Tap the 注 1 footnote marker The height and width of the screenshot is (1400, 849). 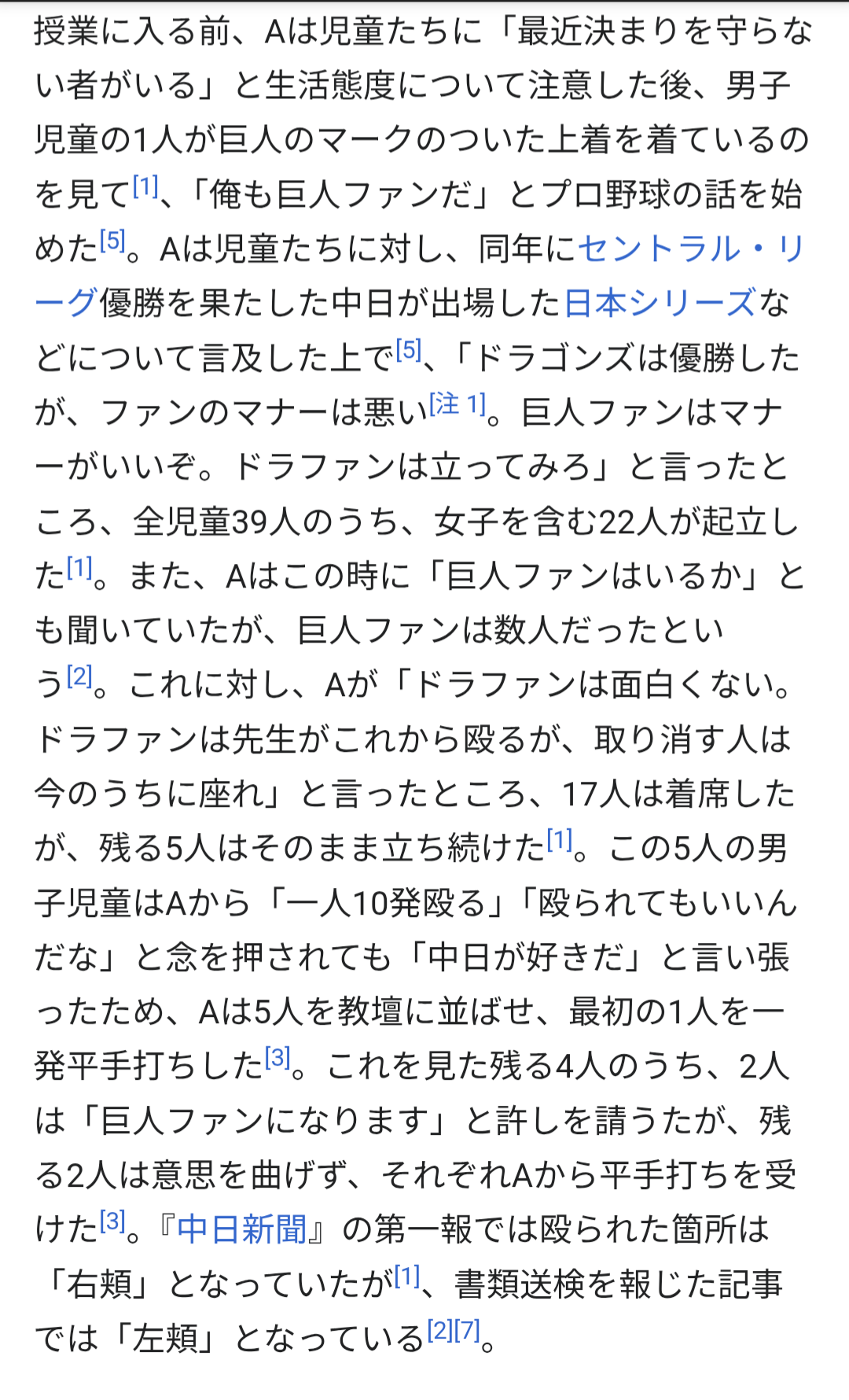coord(458,404)
